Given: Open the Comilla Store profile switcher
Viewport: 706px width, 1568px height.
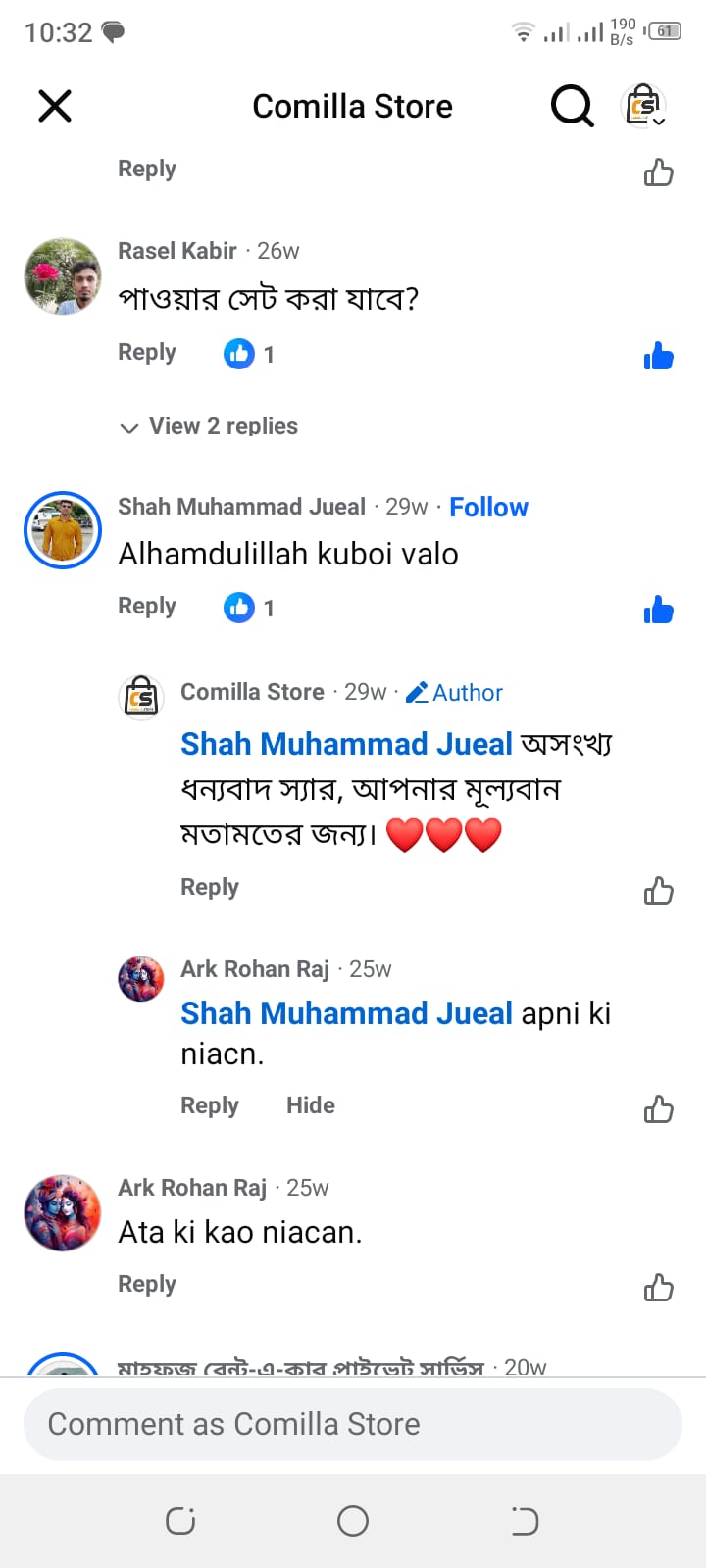Looking at the screenshot, I should tap(645, 106).
